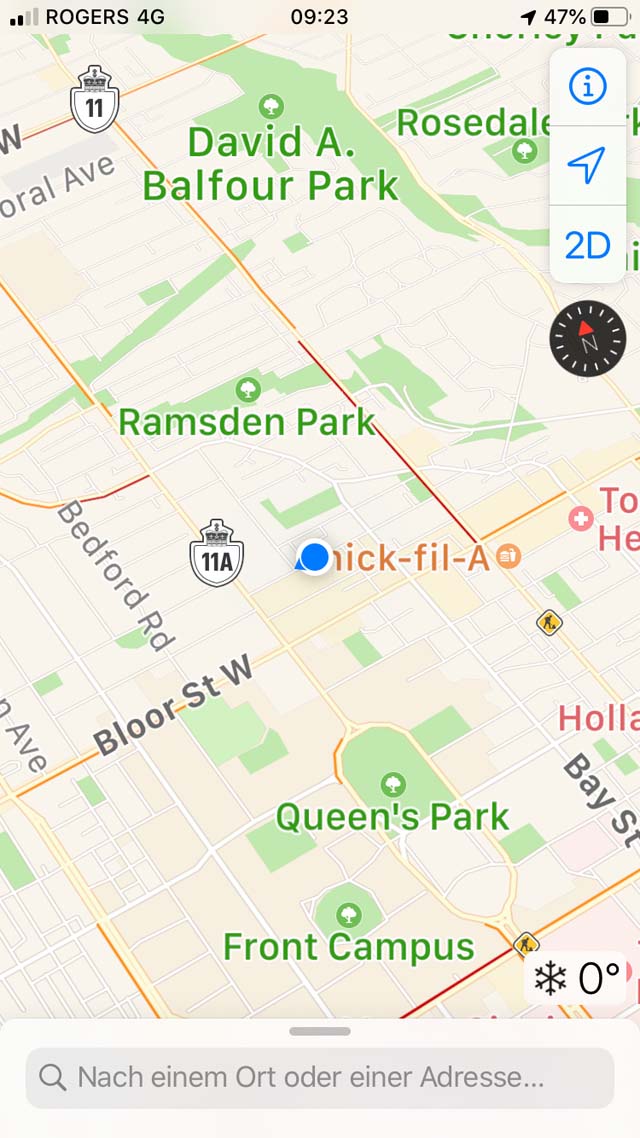This screenshot has height=1138, width=640.
Task: Select the Chick-fil-A place marker
Action: [x=509, y=557]
